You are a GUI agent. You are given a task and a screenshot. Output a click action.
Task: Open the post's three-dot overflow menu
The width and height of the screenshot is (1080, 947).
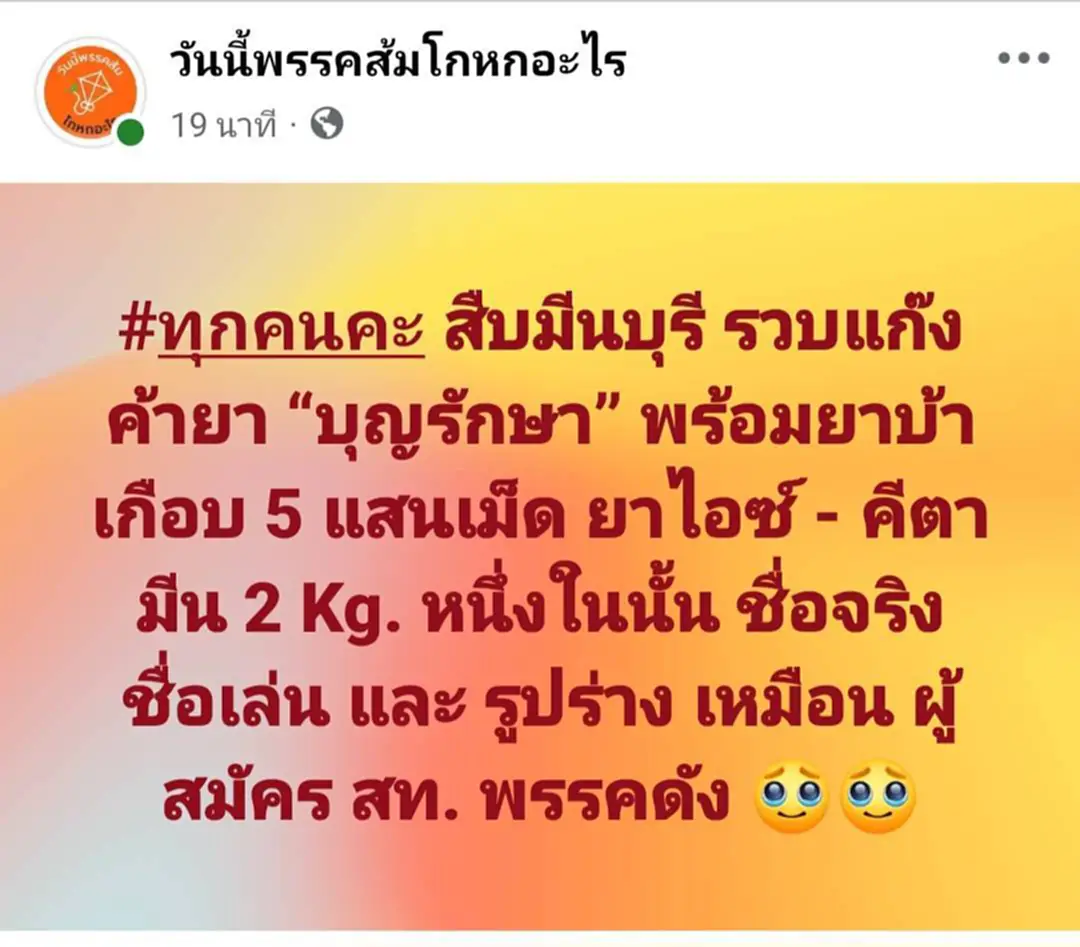1023,58
